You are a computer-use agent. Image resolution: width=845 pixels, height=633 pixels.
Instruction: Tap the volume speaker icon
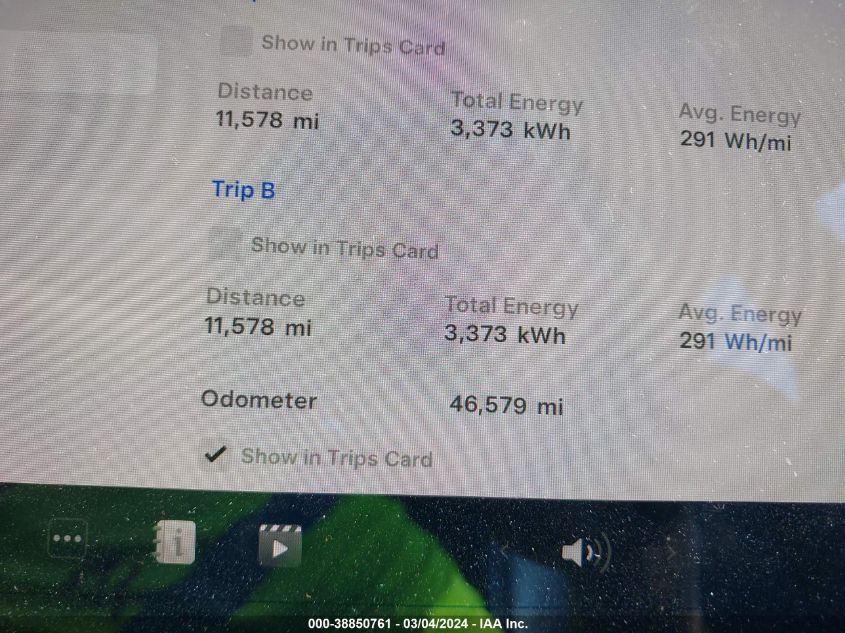(x=584, y=551)
